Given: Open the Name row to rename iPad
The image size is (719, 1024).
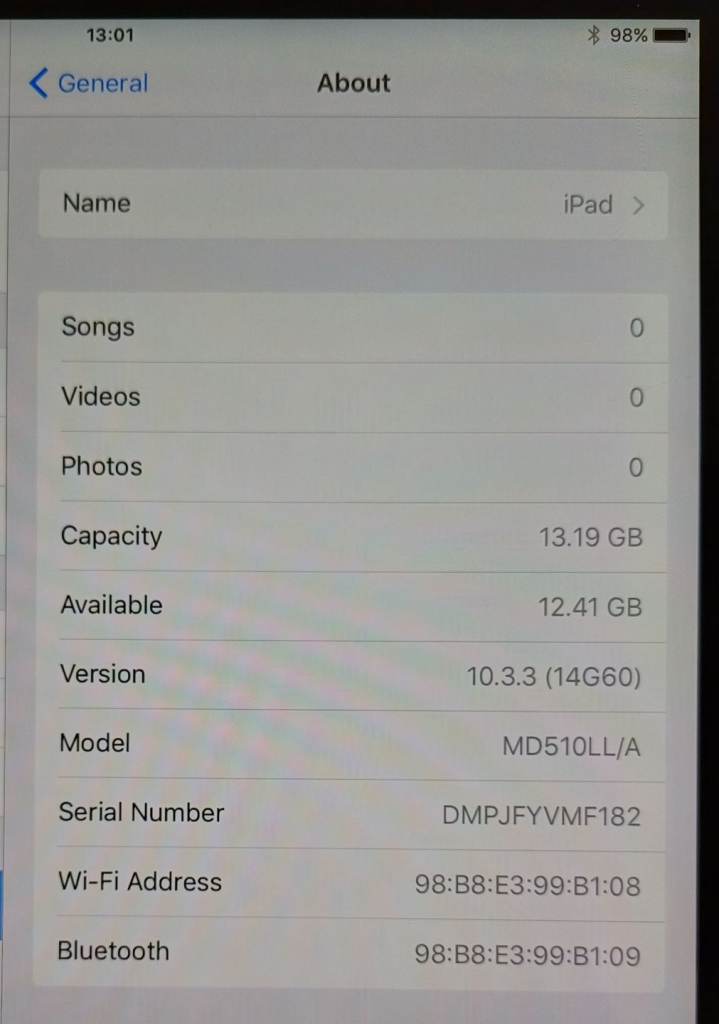Looking at the screenshot, I should (353, 204).
